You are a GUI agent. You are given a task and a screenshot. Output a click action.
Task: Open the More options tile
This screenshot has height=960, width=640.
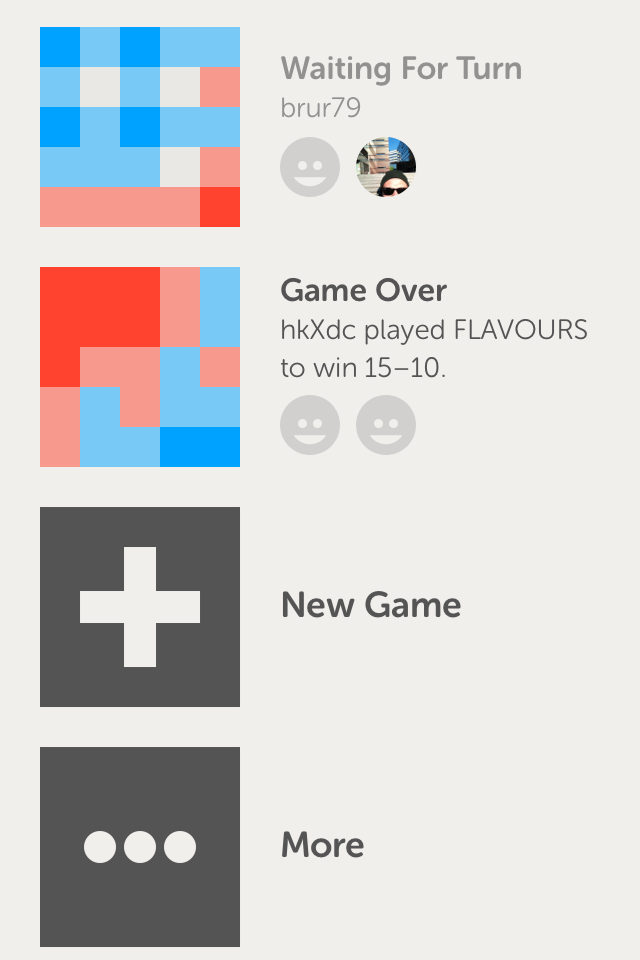[140, 847]
